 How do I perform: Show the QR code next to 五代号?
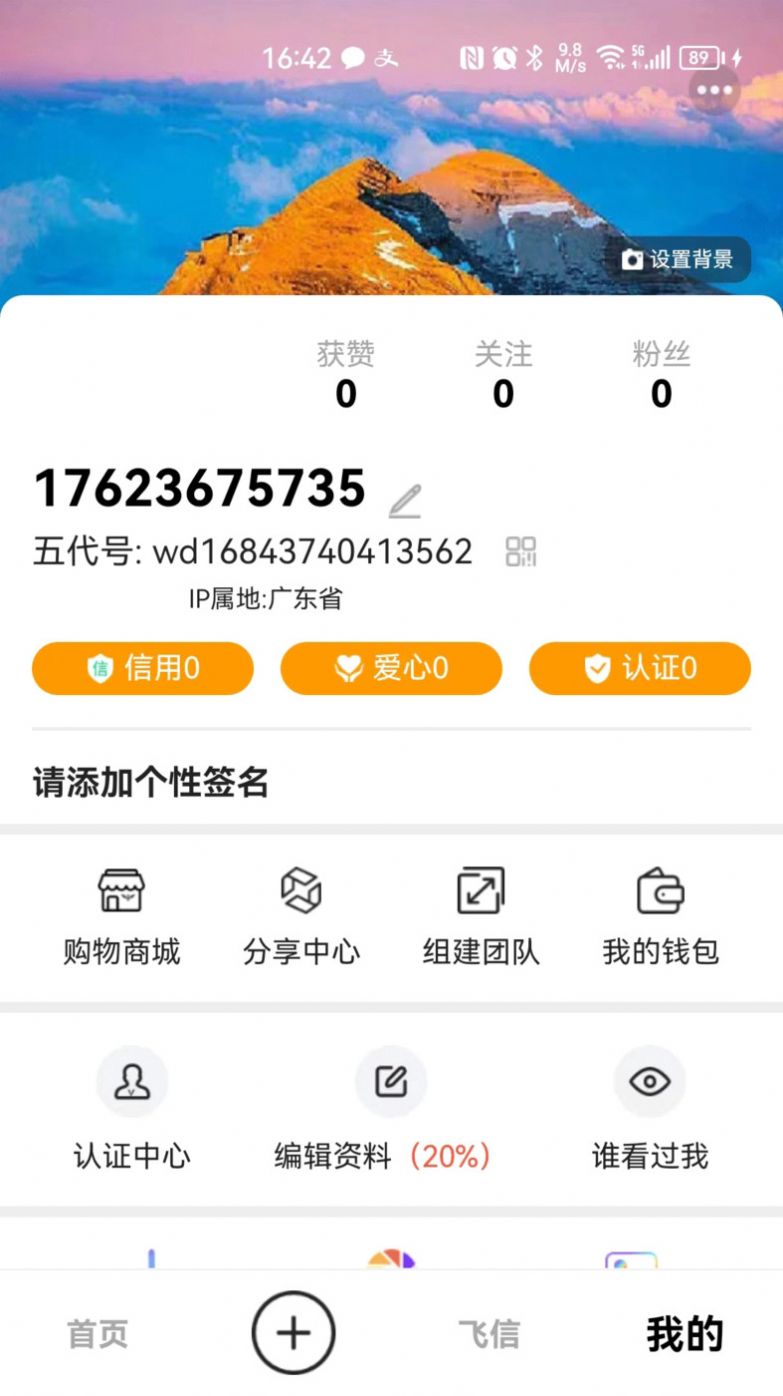521,551
